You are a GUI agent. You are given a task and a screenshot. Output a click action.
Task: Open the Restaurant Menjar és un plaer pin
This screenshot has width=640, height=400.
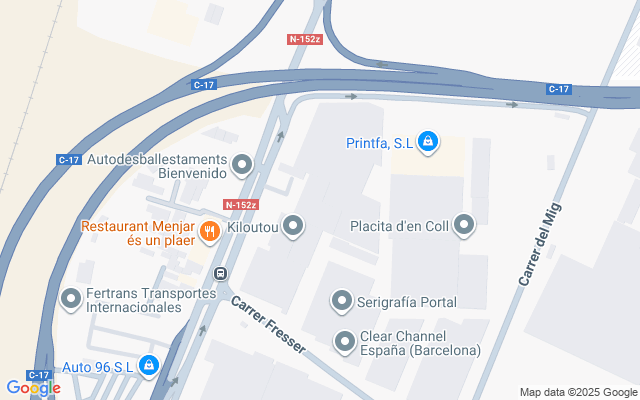tap(209, 233)
